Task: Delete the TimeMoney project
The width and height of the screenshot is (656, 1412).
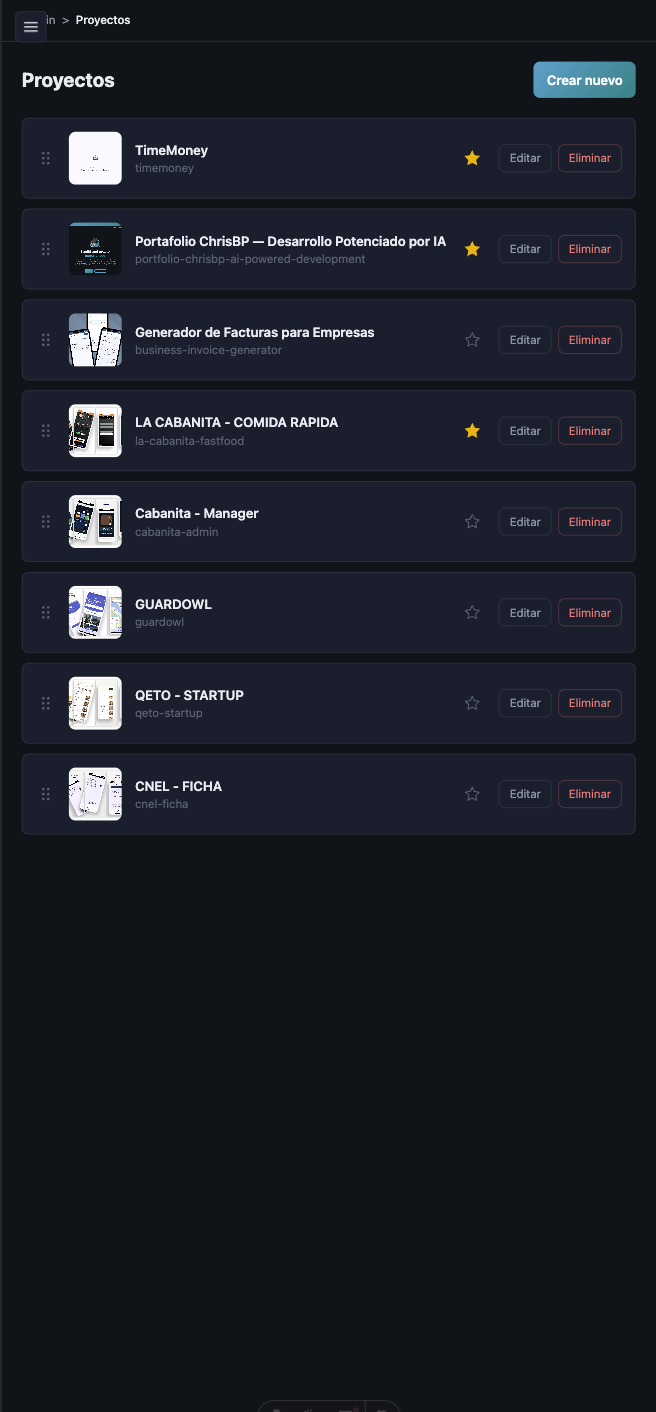Action: [x=590, y=158]
